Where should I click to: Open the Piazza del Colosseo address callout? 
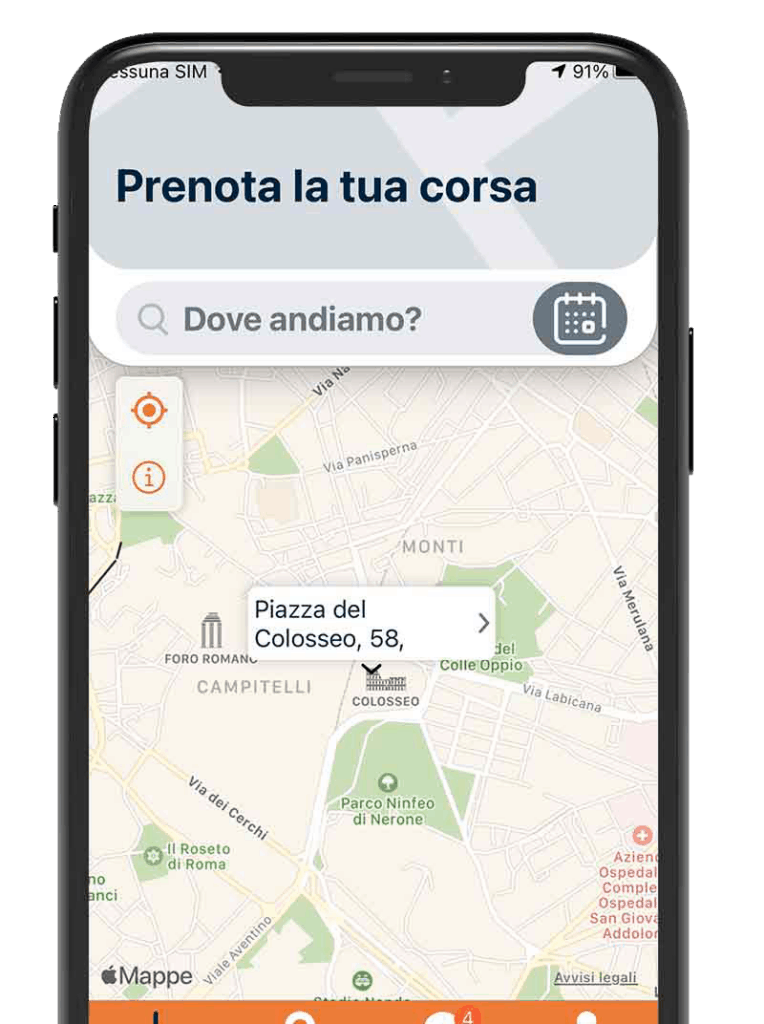point(371,623)
